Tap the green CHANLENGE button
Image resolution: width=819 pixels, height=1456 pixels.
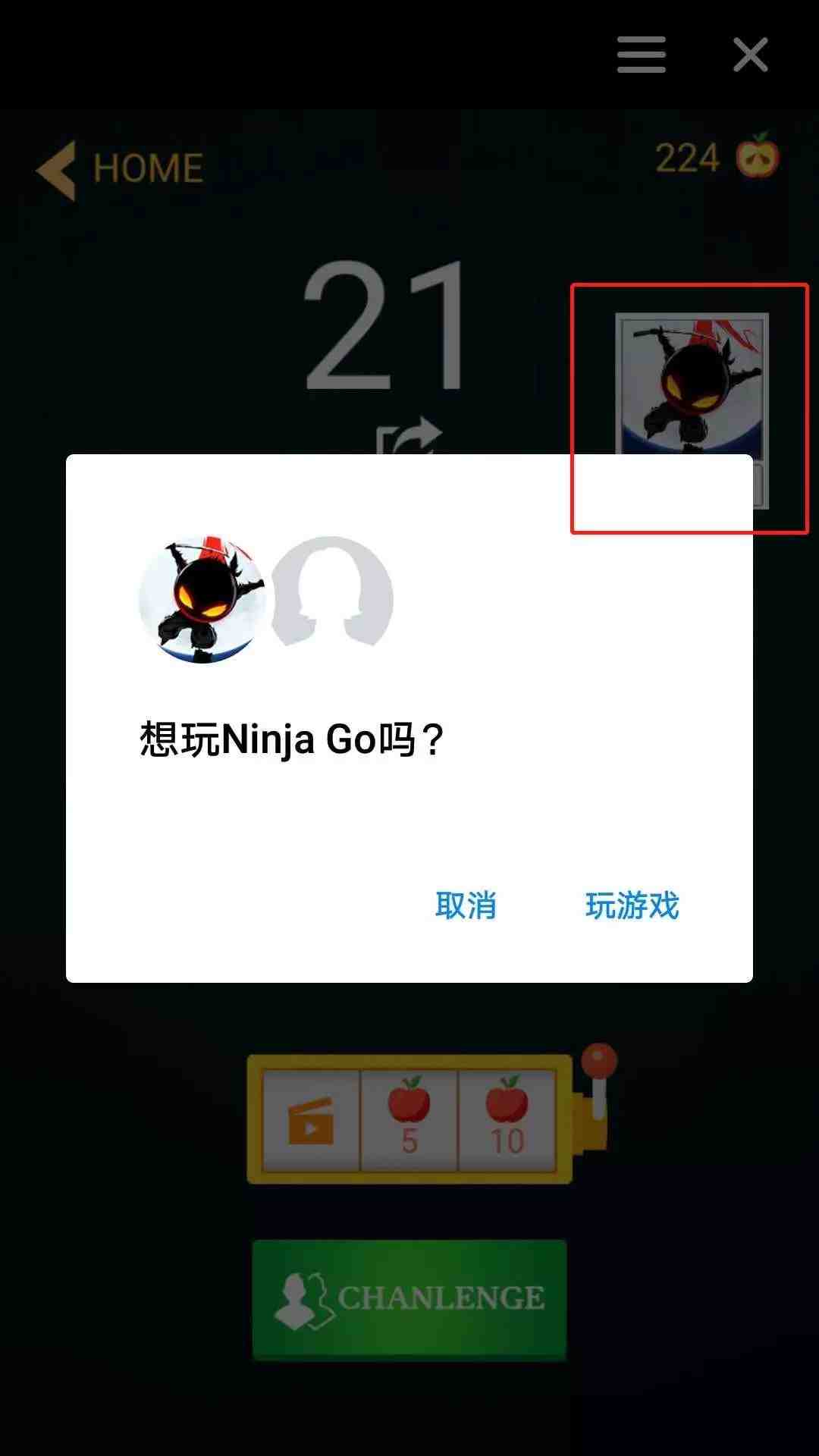(409, 1298)
